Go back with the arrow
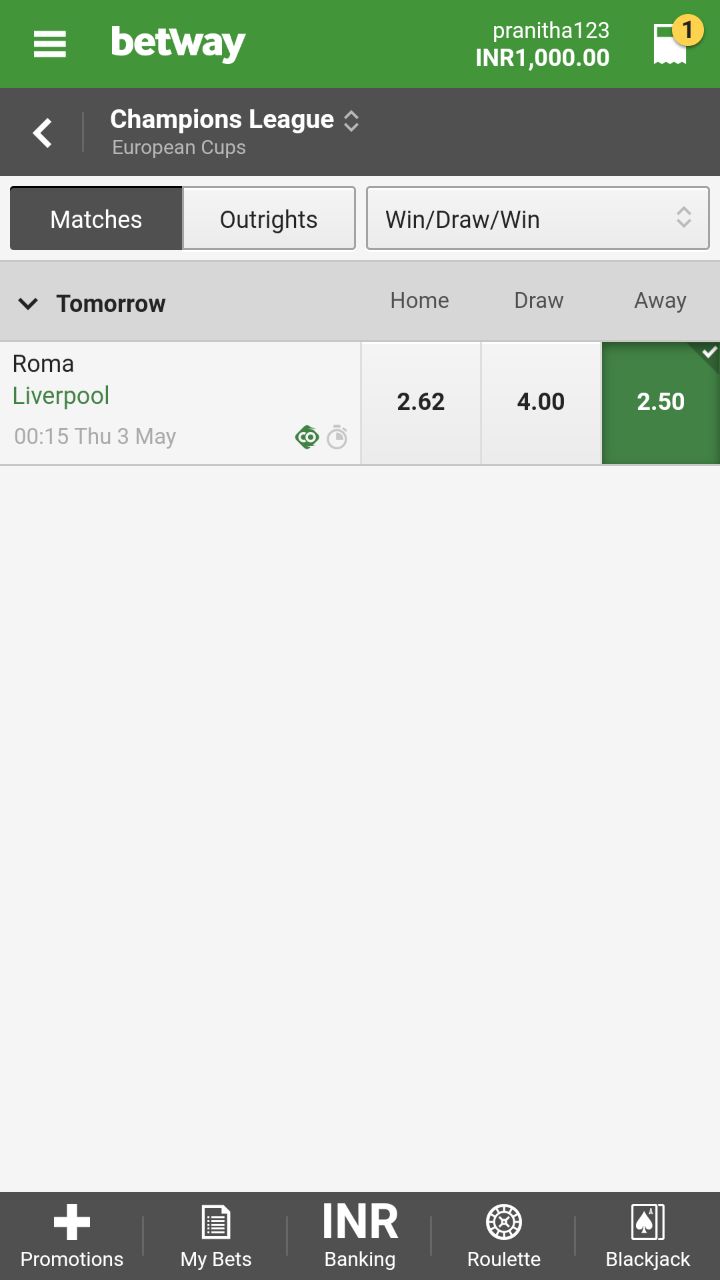This screenshot has width=720, height=1280. pos(42,133)
